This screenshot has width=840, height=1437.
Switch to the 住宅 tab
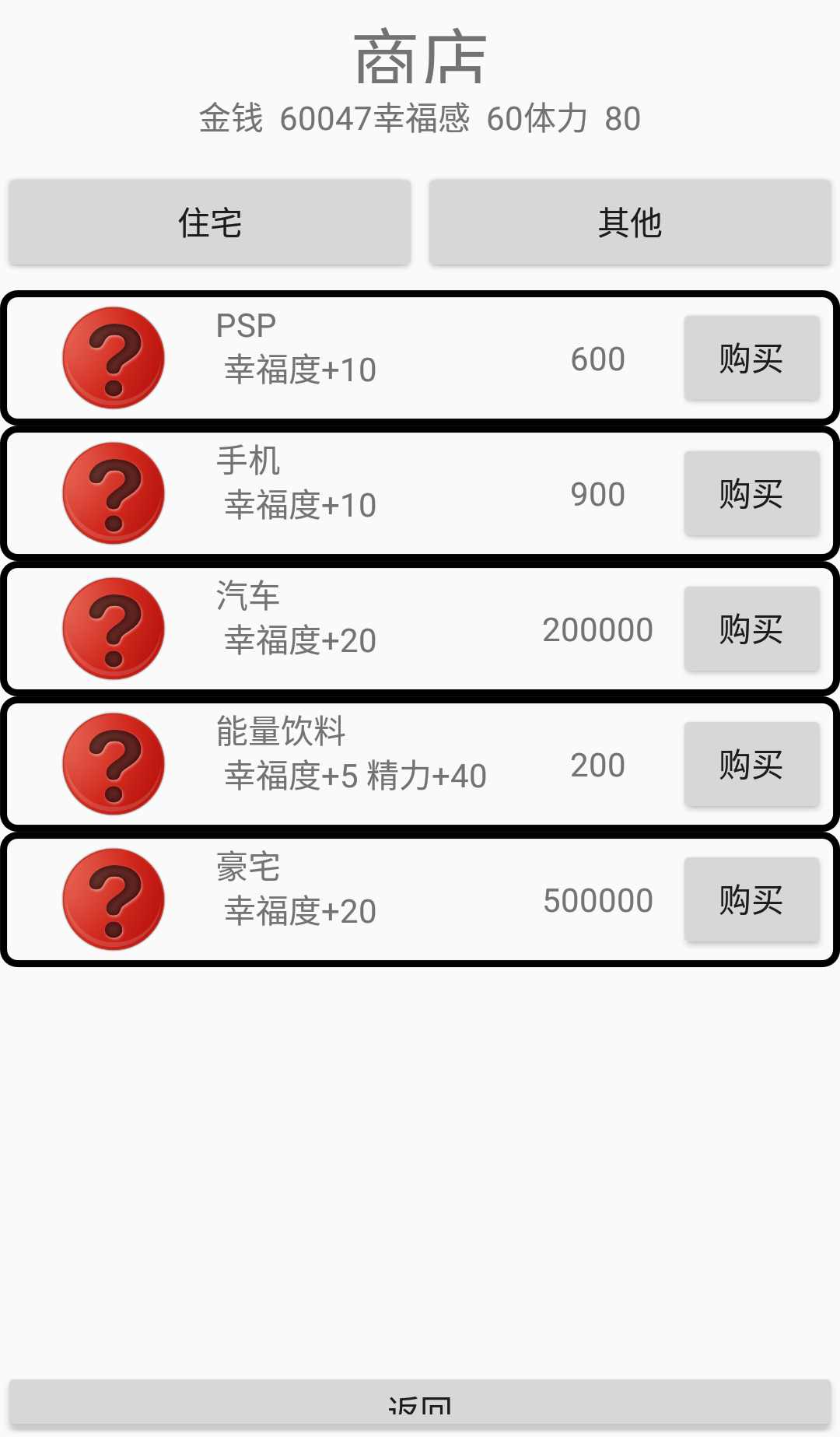(209, 222)
